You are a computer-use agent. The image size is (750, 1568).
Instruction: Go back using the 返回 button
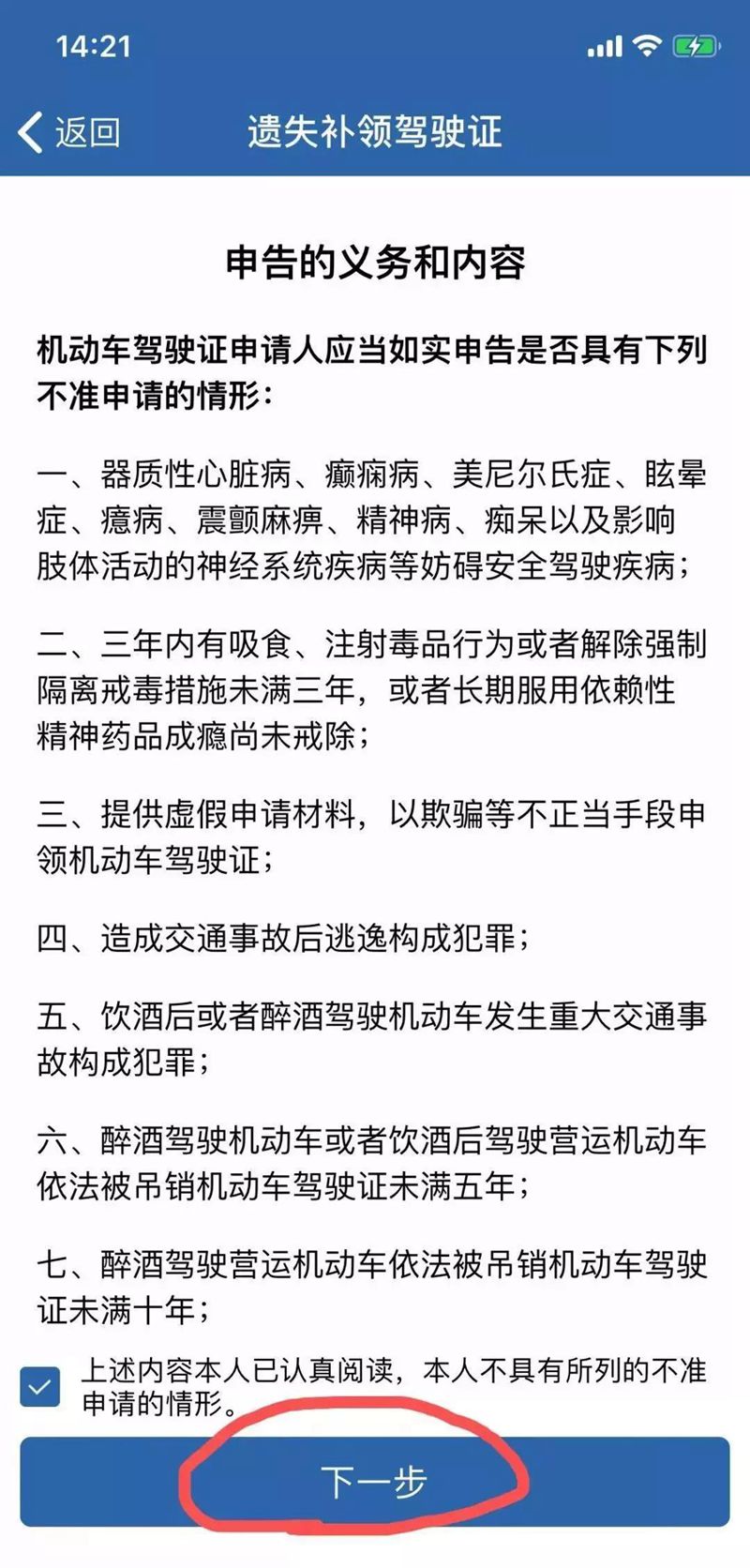click(x=69, y=132)
